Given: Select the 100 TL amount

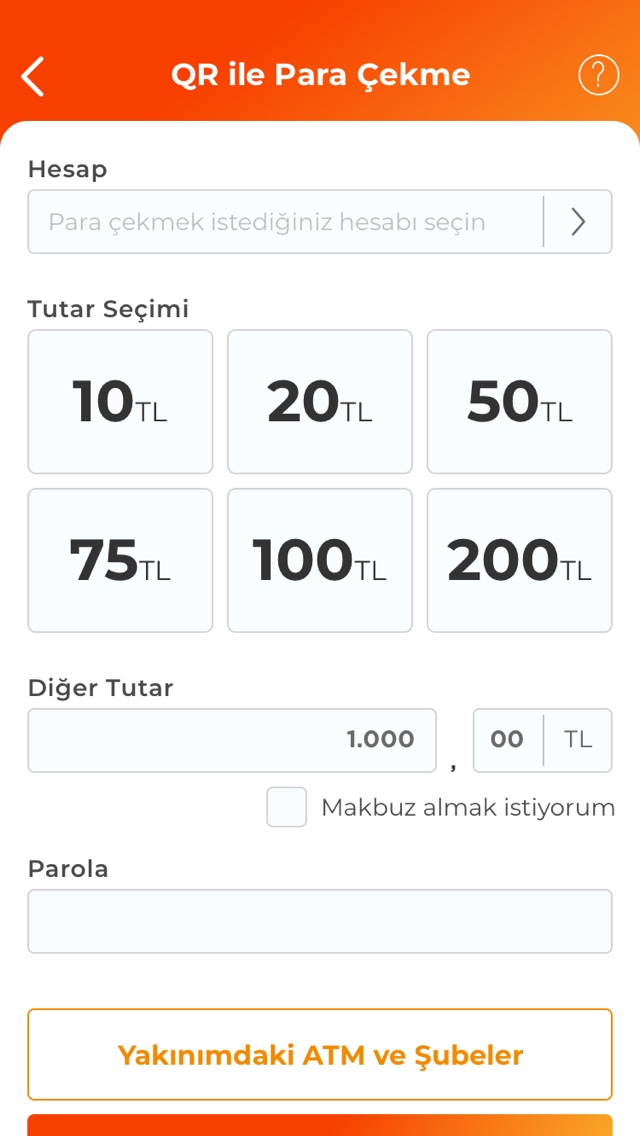Looking at the screenshot, I should (x=320, y=560).
